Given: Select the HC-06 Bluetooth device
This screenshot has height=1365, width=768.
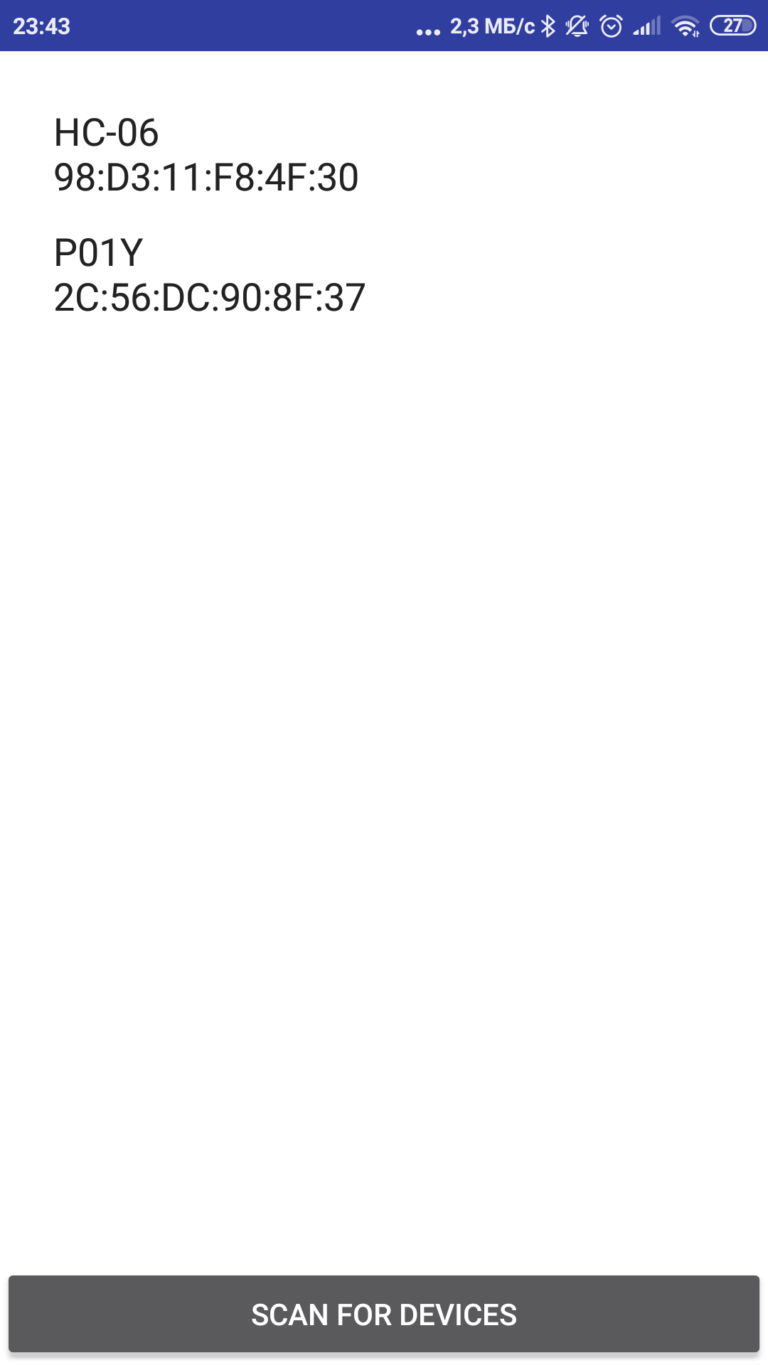Looking at the screenshot, I should 205,155.
